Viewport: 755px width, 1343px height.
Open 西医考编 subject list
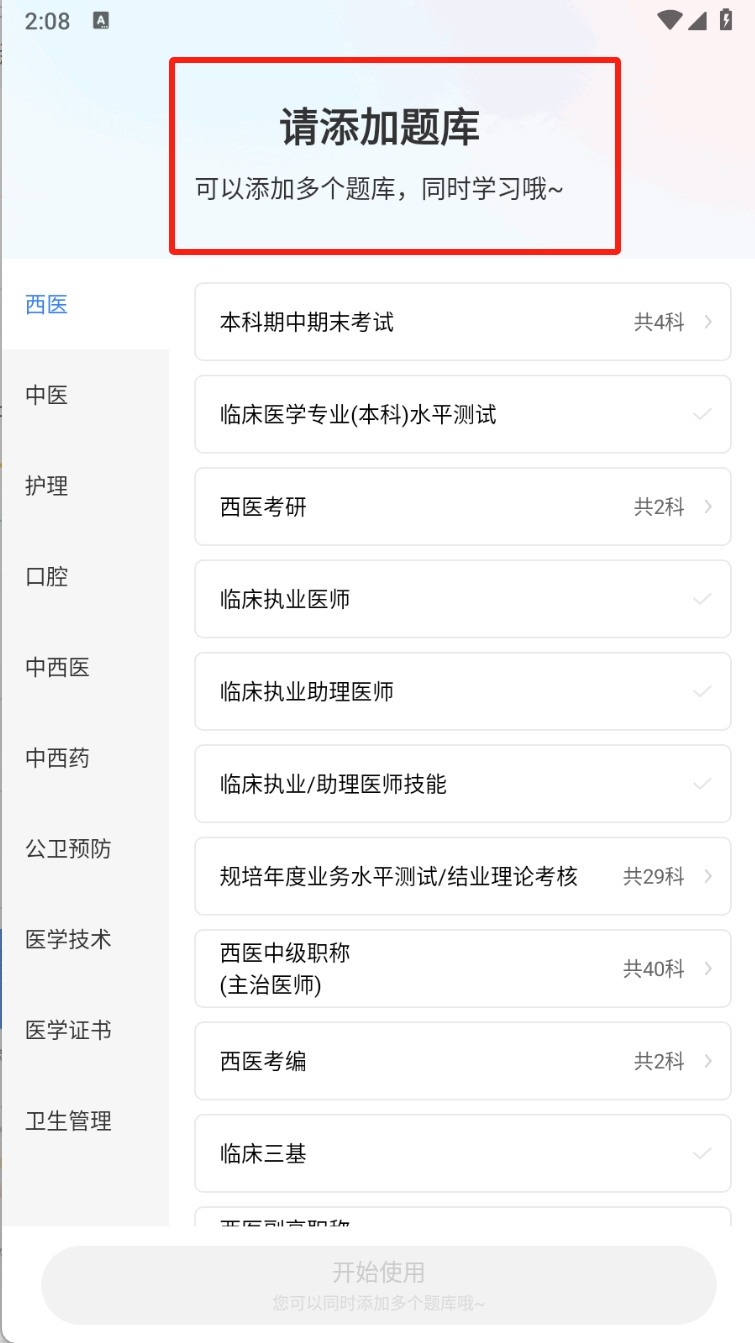[462, 1061]
